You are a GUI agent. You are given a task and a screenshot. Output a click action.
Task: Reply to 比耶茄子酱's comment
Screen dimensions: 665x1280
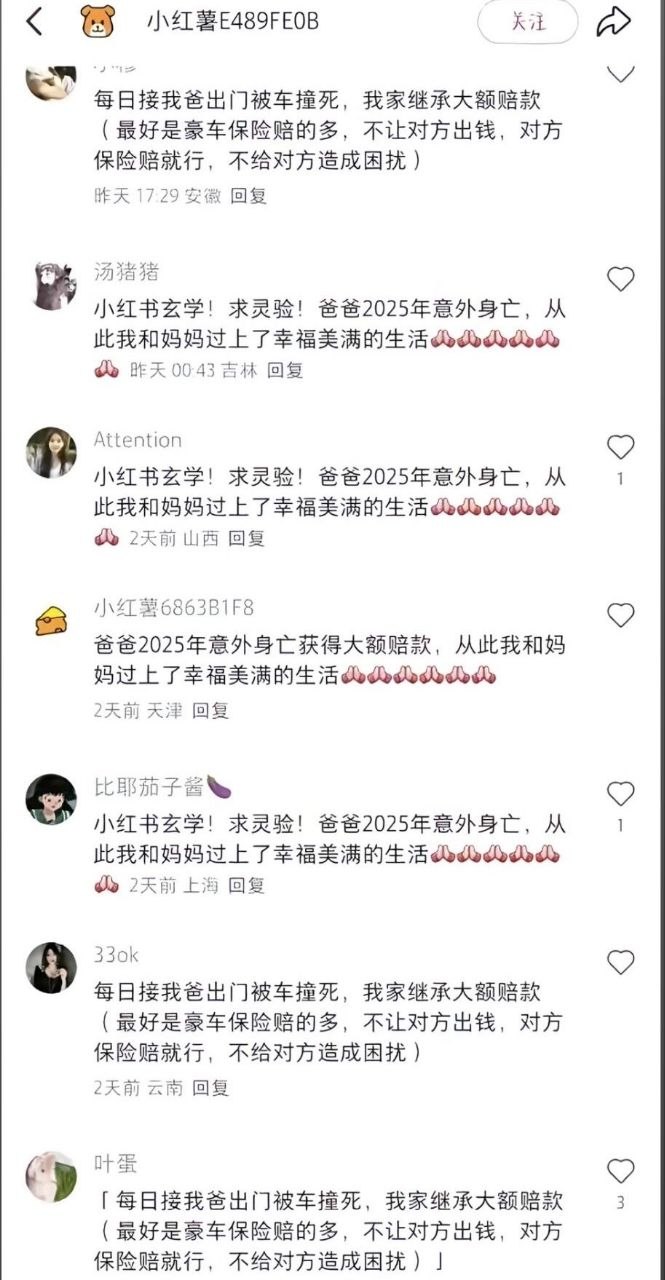tap(247, 885)
